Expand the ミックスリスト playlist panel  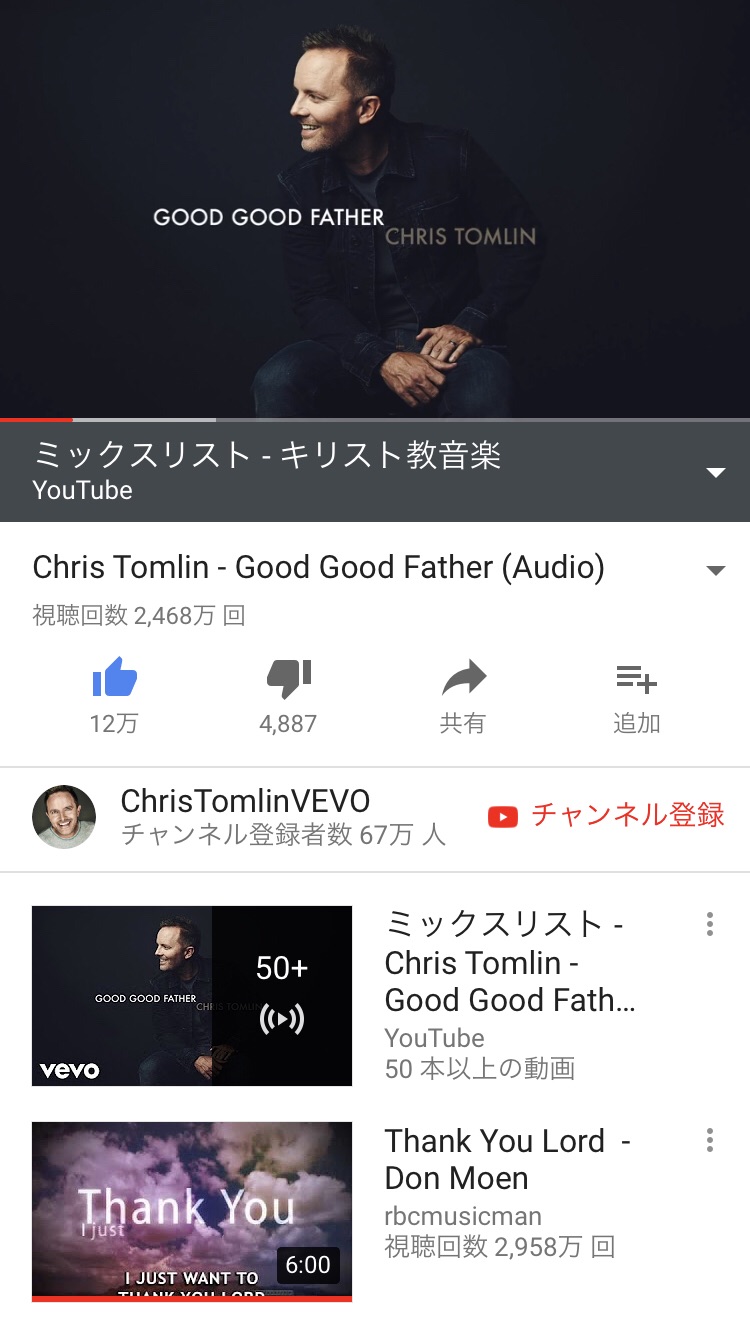tap(715, 472)
